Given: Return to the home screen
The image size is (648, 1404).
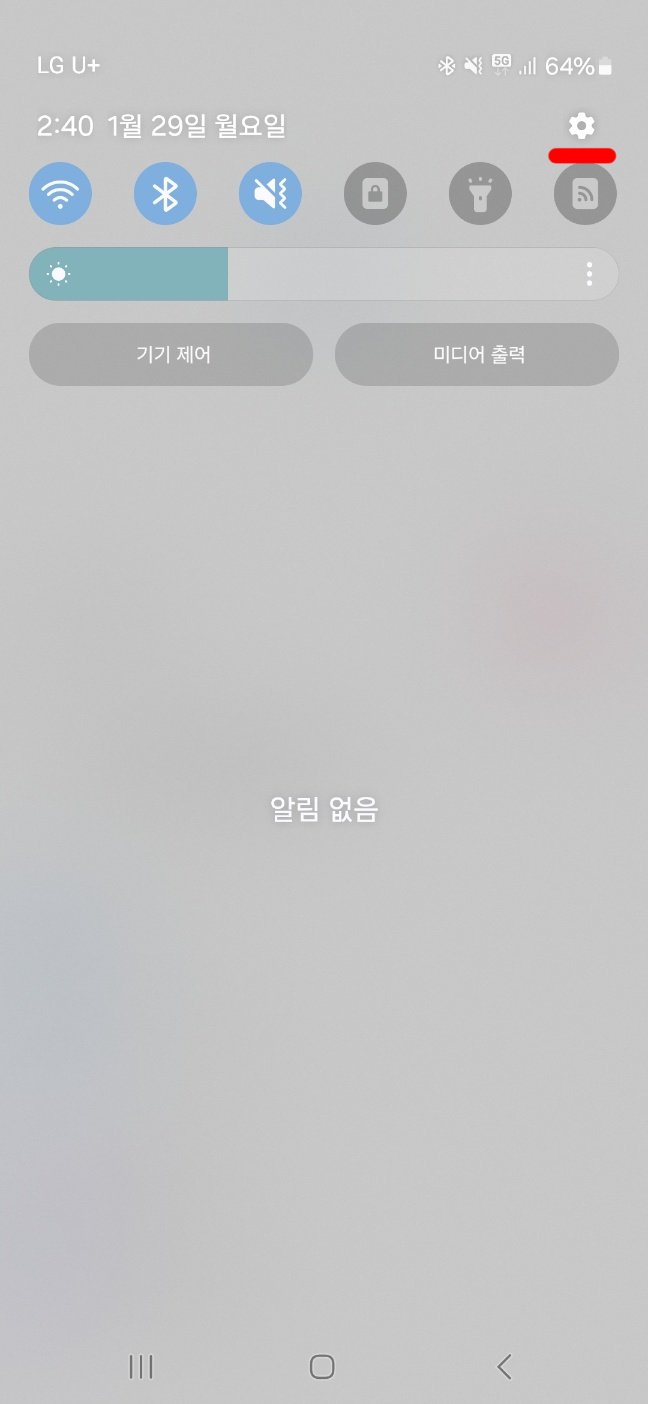Looking at the screenshot, I should click(322, 1366).
